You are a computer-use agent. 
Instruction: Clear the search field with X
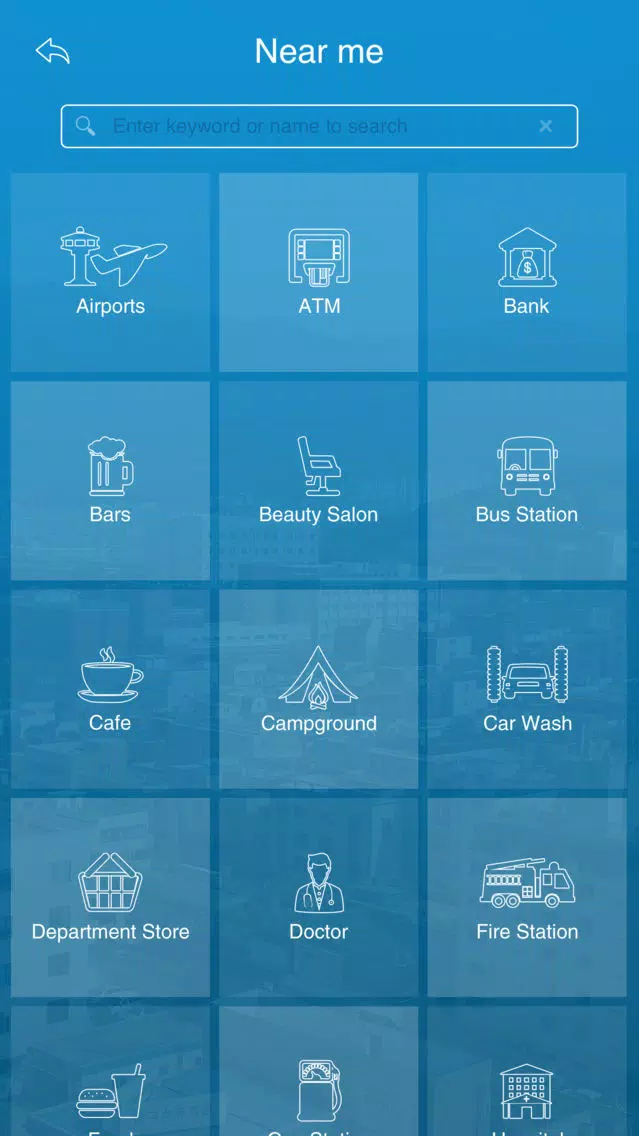coord(546,126)
